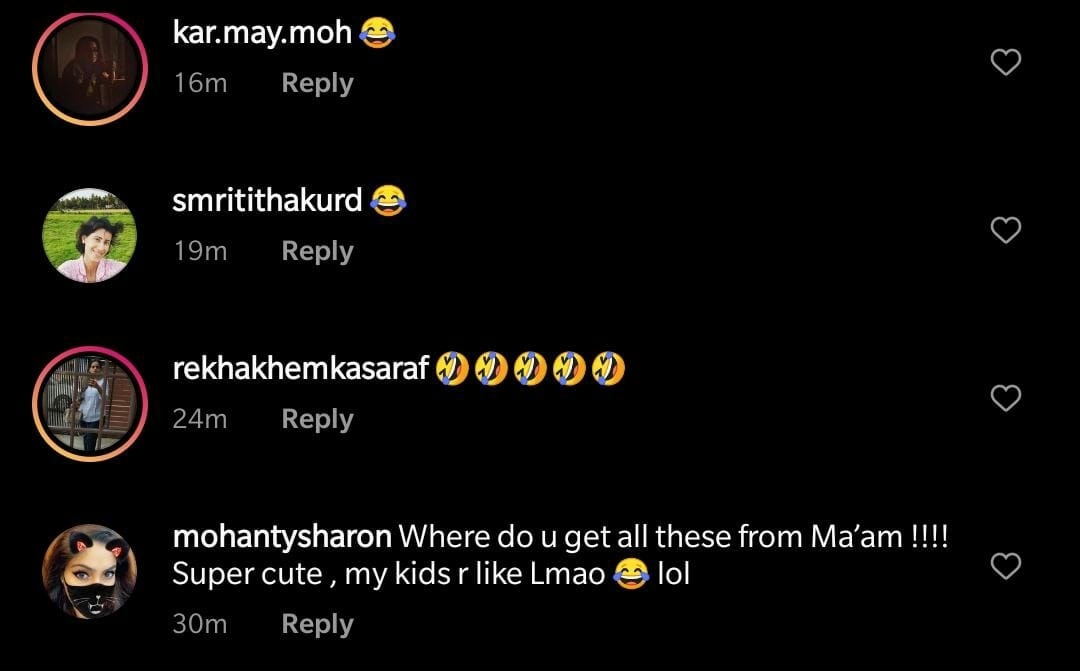Open smritithakurd's profile picture
This screenshot has height=671, width=1080.
point(90,235)
